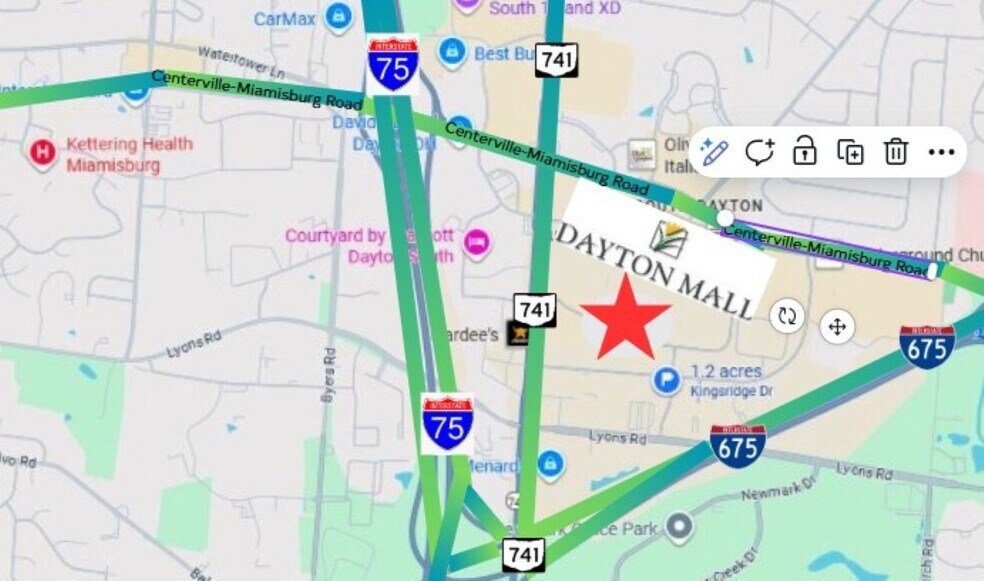The image size is (984, 581).
Task: Tap the move handle with four arrows
Action: 837,327
